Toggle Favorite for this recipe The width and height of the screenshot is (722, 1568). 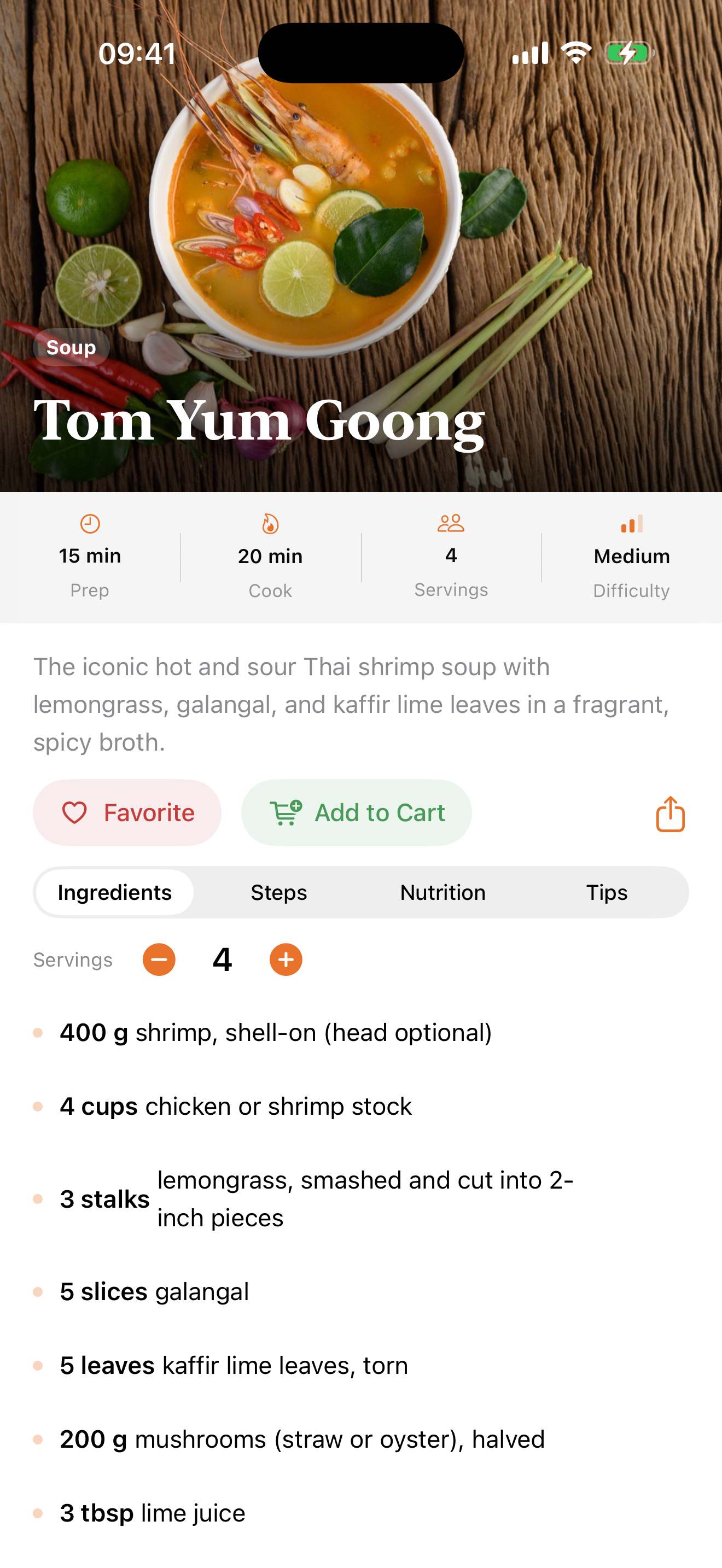(127, 812)
